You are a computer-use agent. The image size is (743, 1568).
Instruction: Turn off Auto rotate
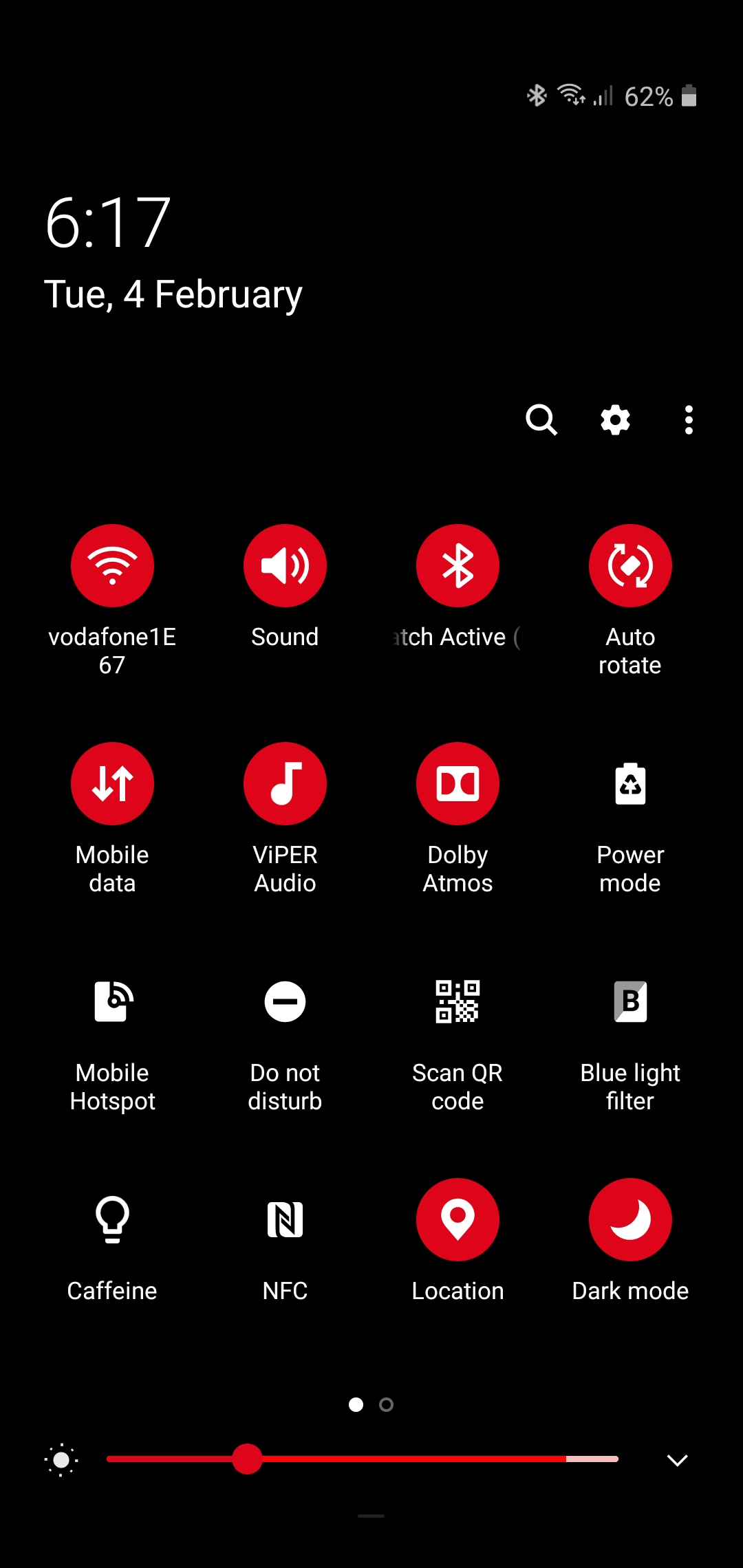pyautogui.click(x=630, y=565)
